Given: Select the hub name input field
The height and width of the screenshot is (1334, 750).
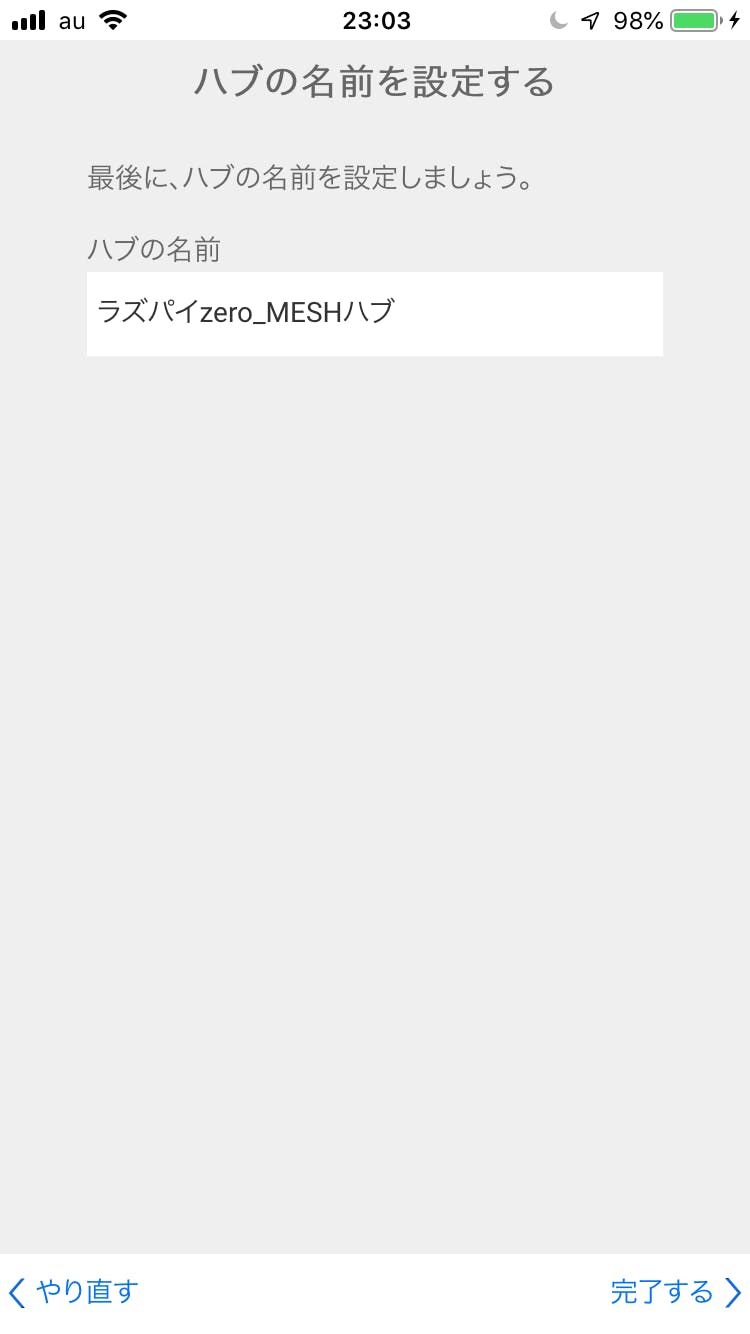Looking at the screenshot, I should coord(375,313).
